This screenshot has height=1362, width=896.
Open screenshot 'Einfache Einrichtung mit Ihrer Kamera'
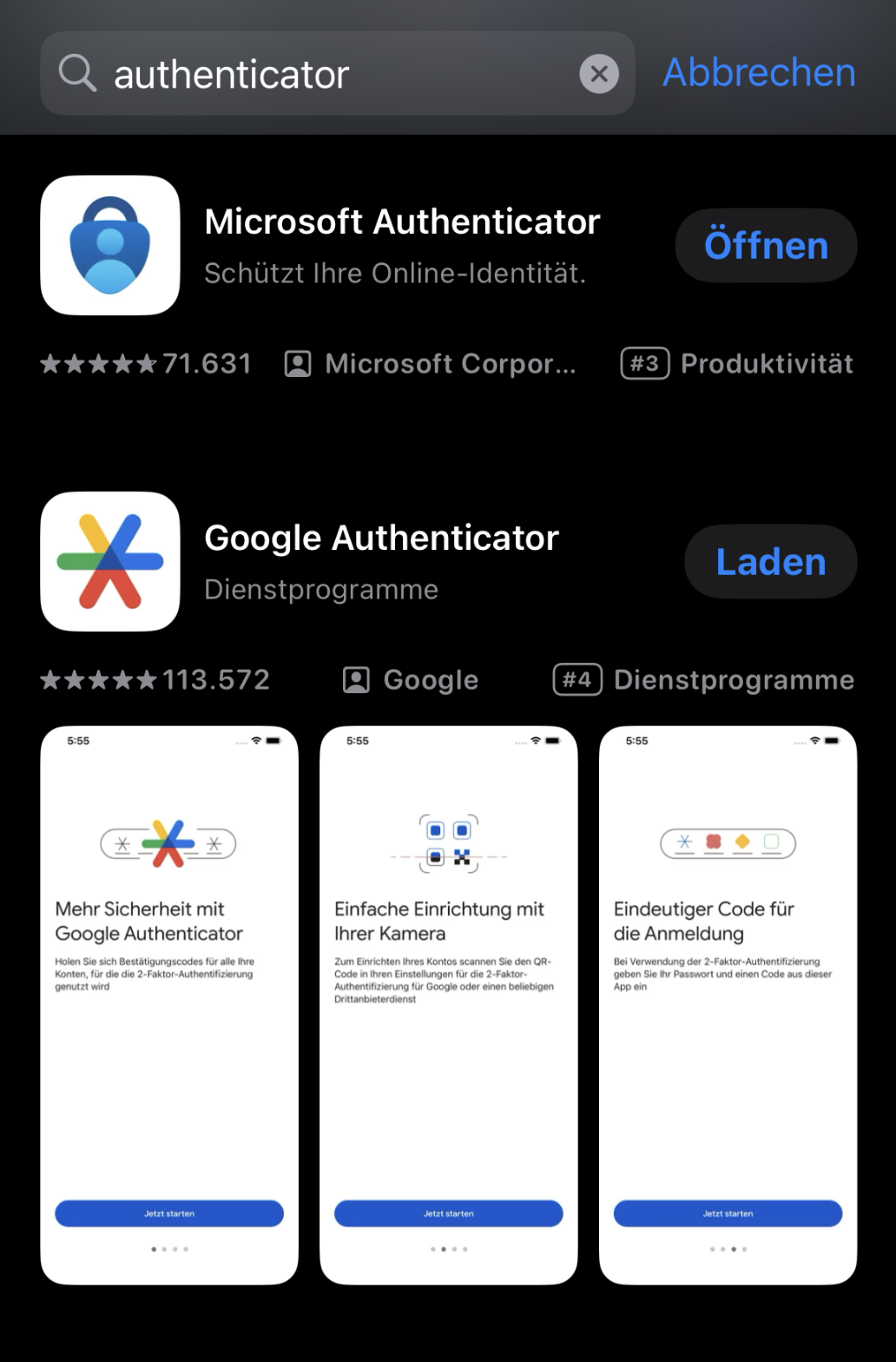tap(448, 1004)
